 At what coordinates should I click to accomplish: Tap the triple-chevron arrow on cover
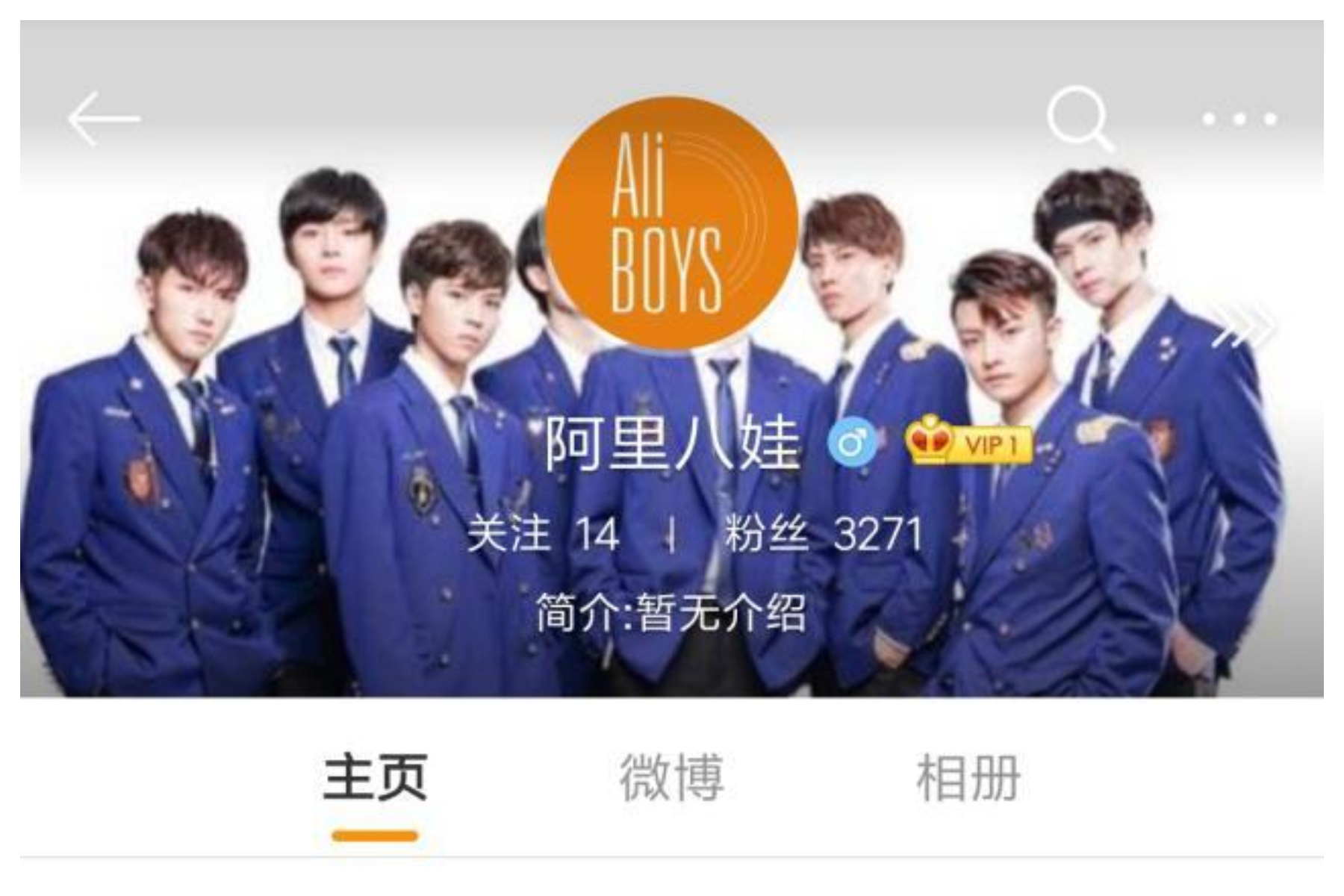(1243, 326)
